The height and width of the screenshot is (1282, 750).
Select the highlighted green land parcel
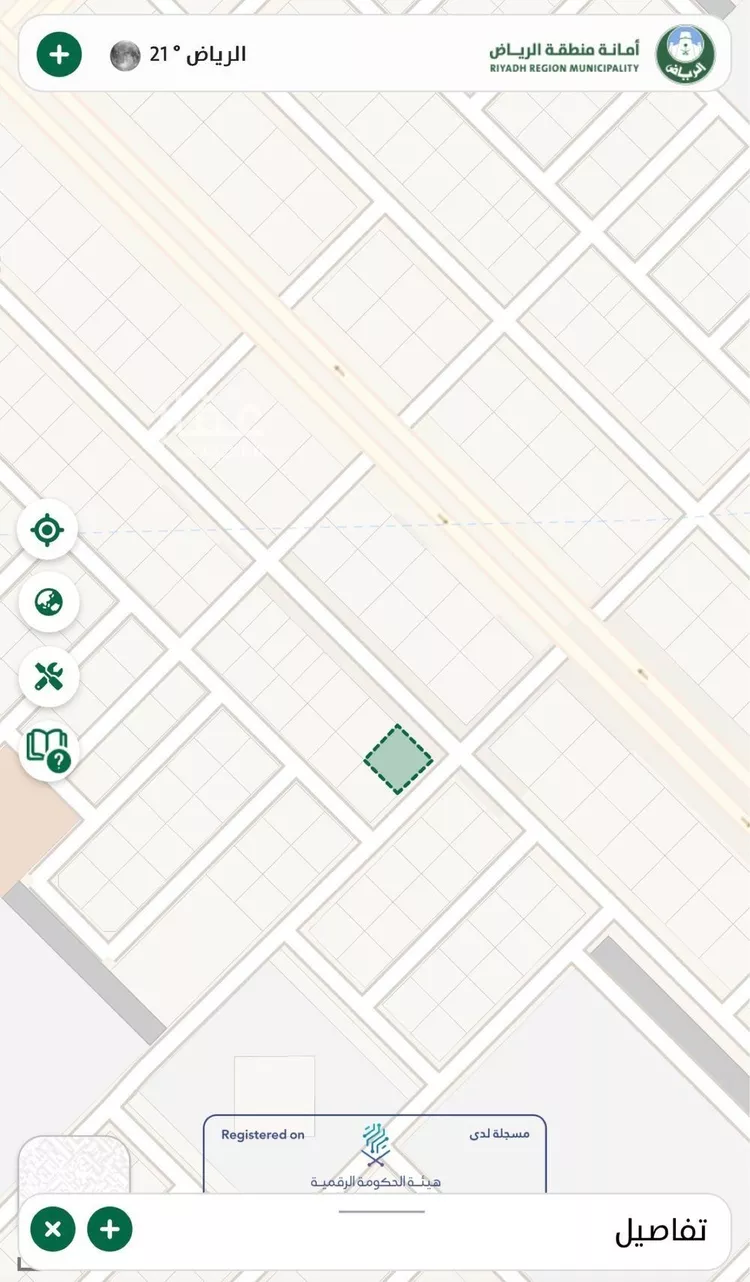tap(398, 760)
